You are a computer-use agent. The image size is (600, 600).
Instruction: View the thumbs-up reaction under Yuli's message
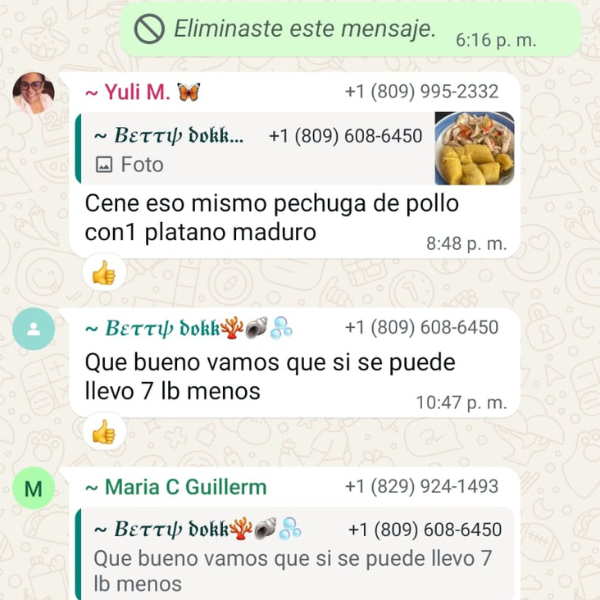tap(103, 272)
